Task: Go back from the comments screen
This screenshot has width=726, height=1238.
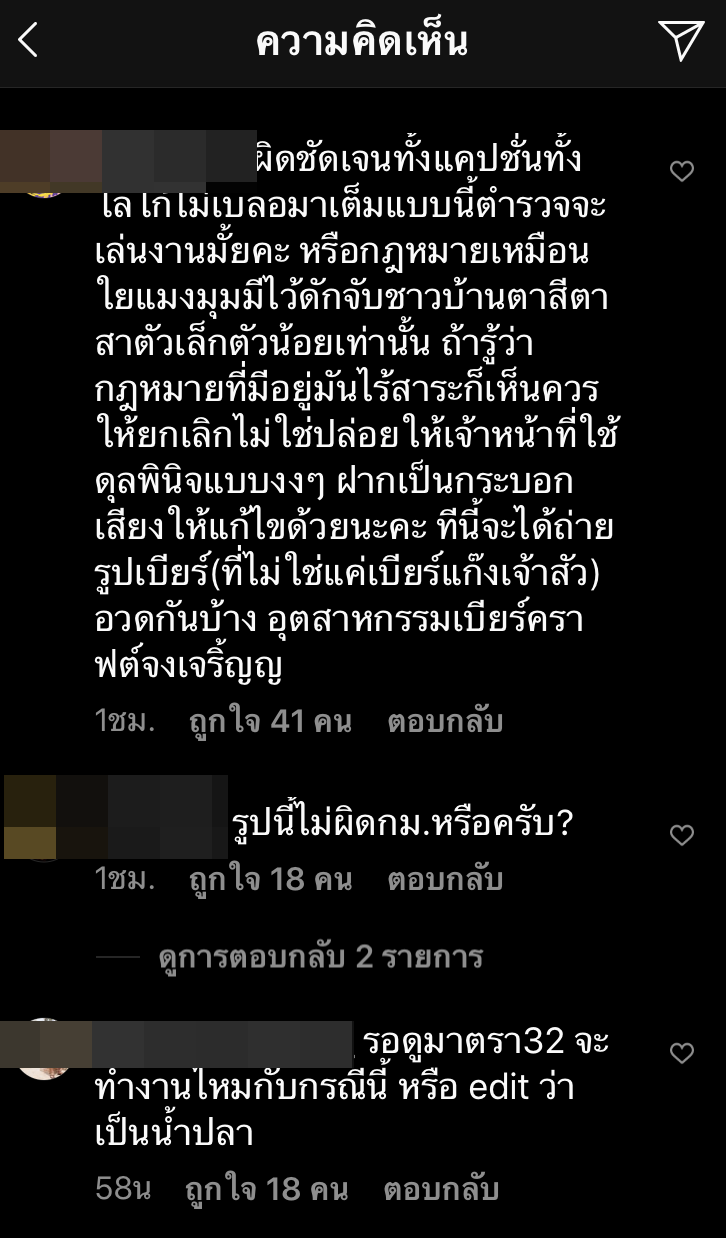Action: point(28,42)
